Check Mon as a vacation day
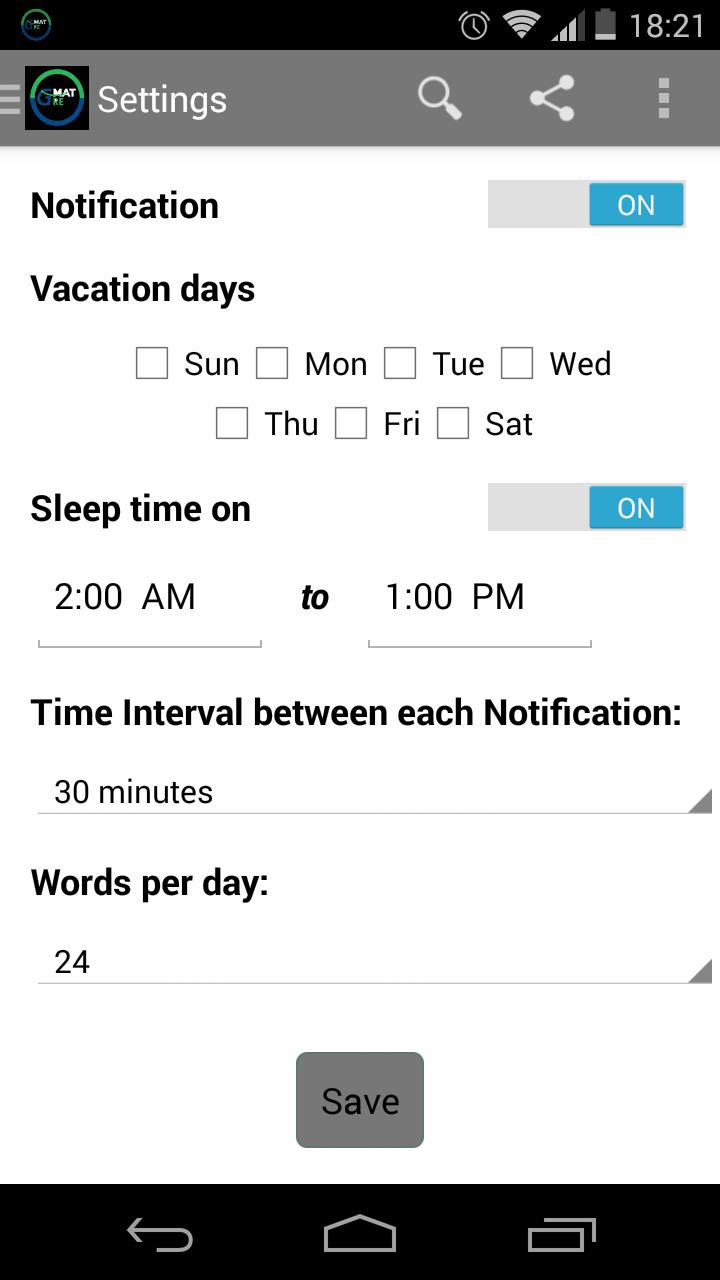 coord(272,363)
